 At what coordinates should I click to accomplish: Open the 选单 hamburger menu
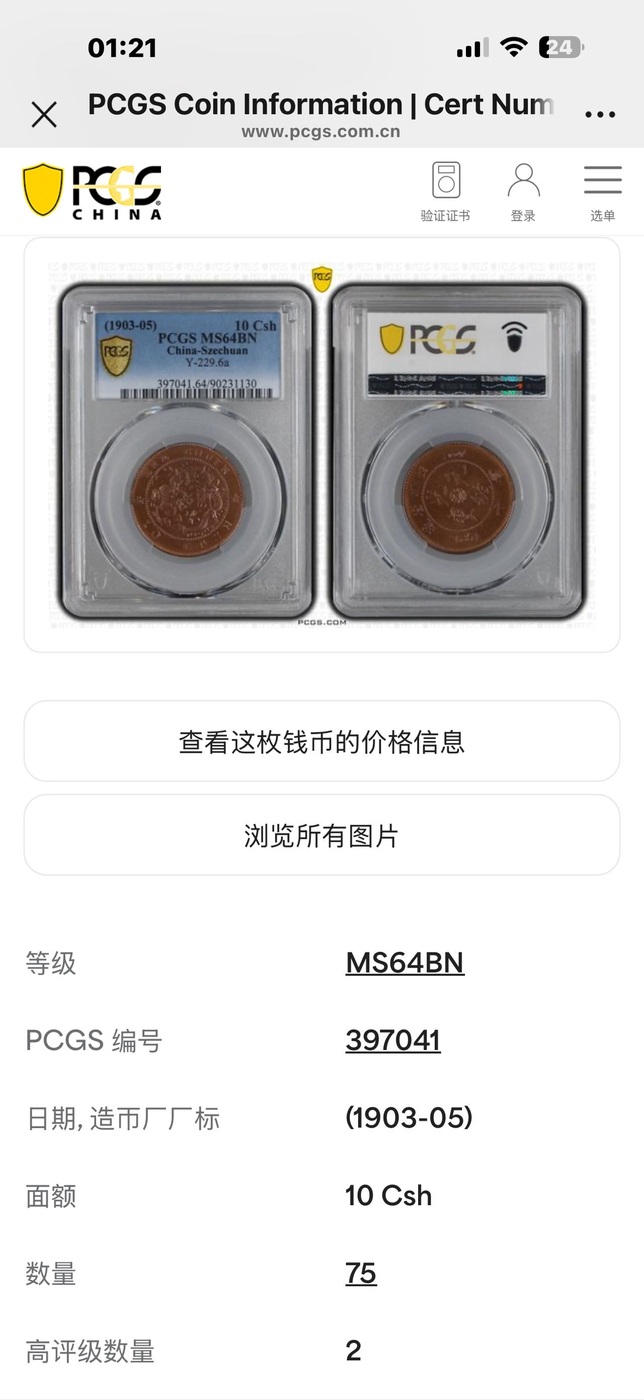pos(602,192)
